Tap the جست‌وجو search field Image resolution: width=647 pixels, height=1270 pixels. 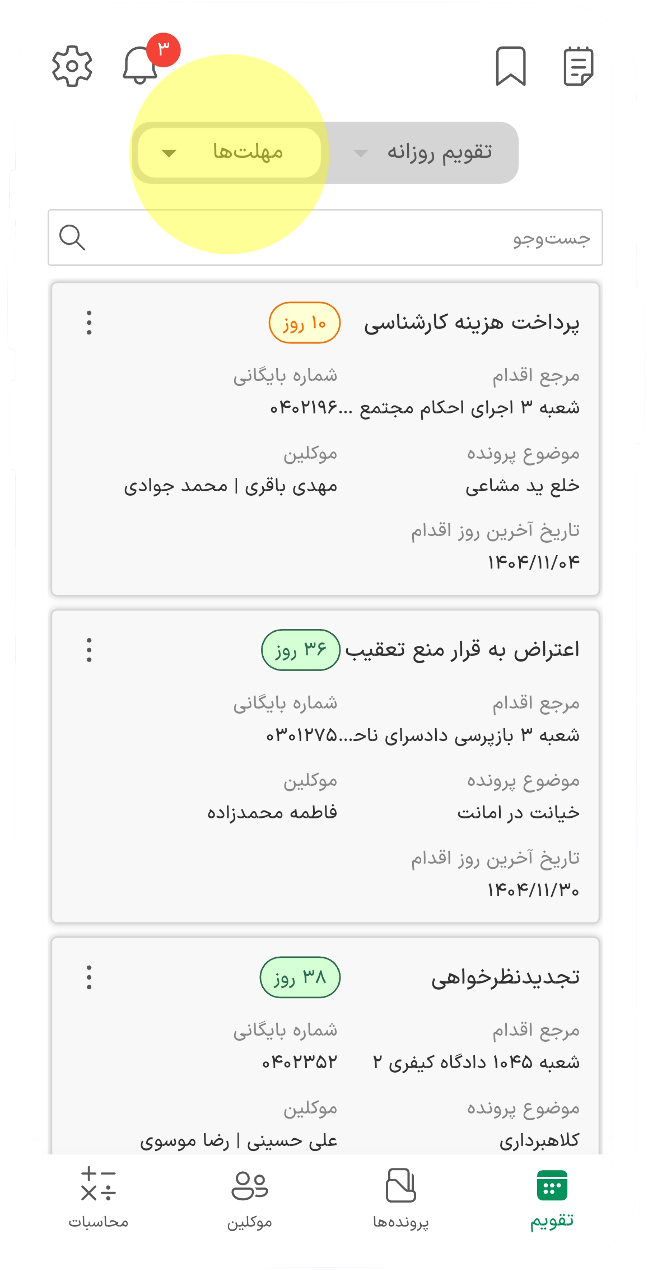[x=325, y=238]
